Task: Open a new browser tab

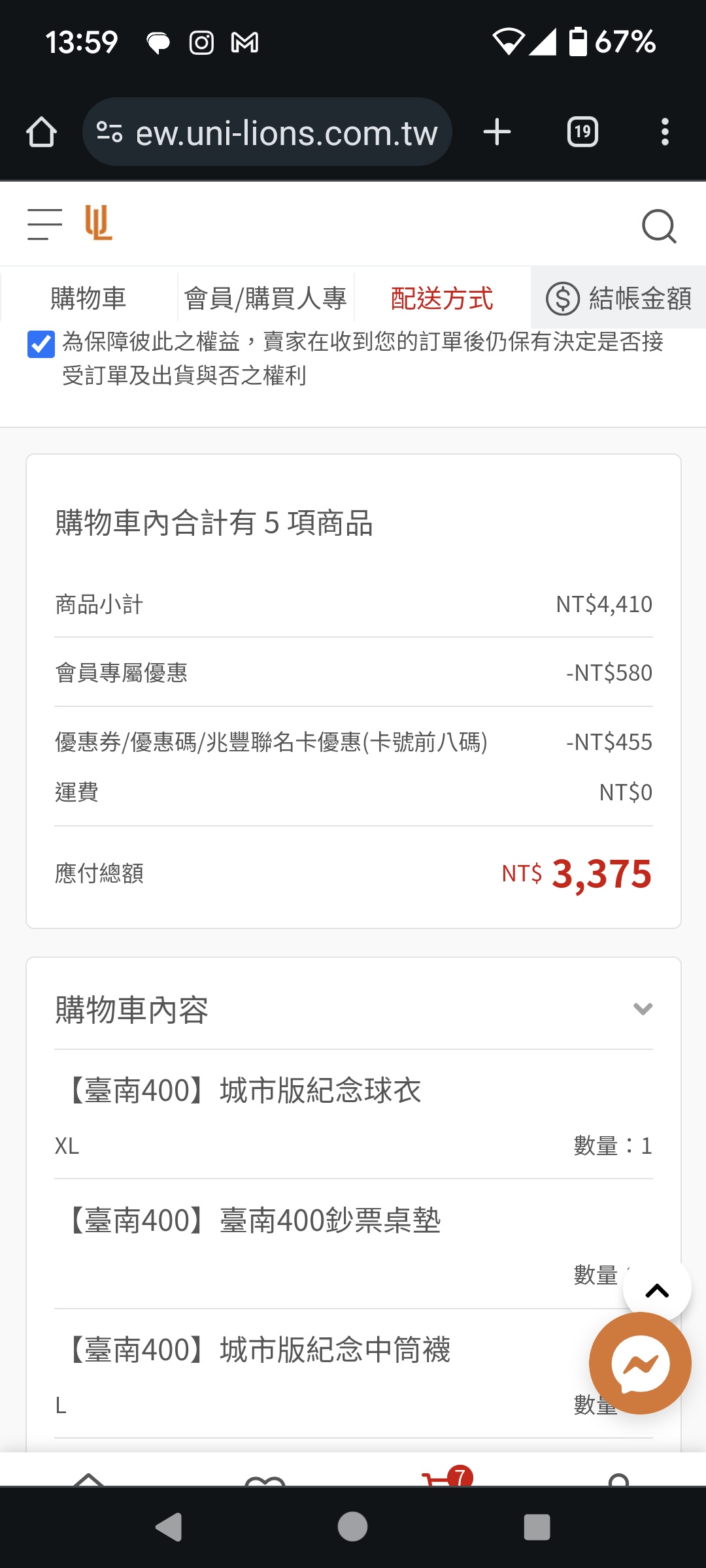Action: (497, 133)
